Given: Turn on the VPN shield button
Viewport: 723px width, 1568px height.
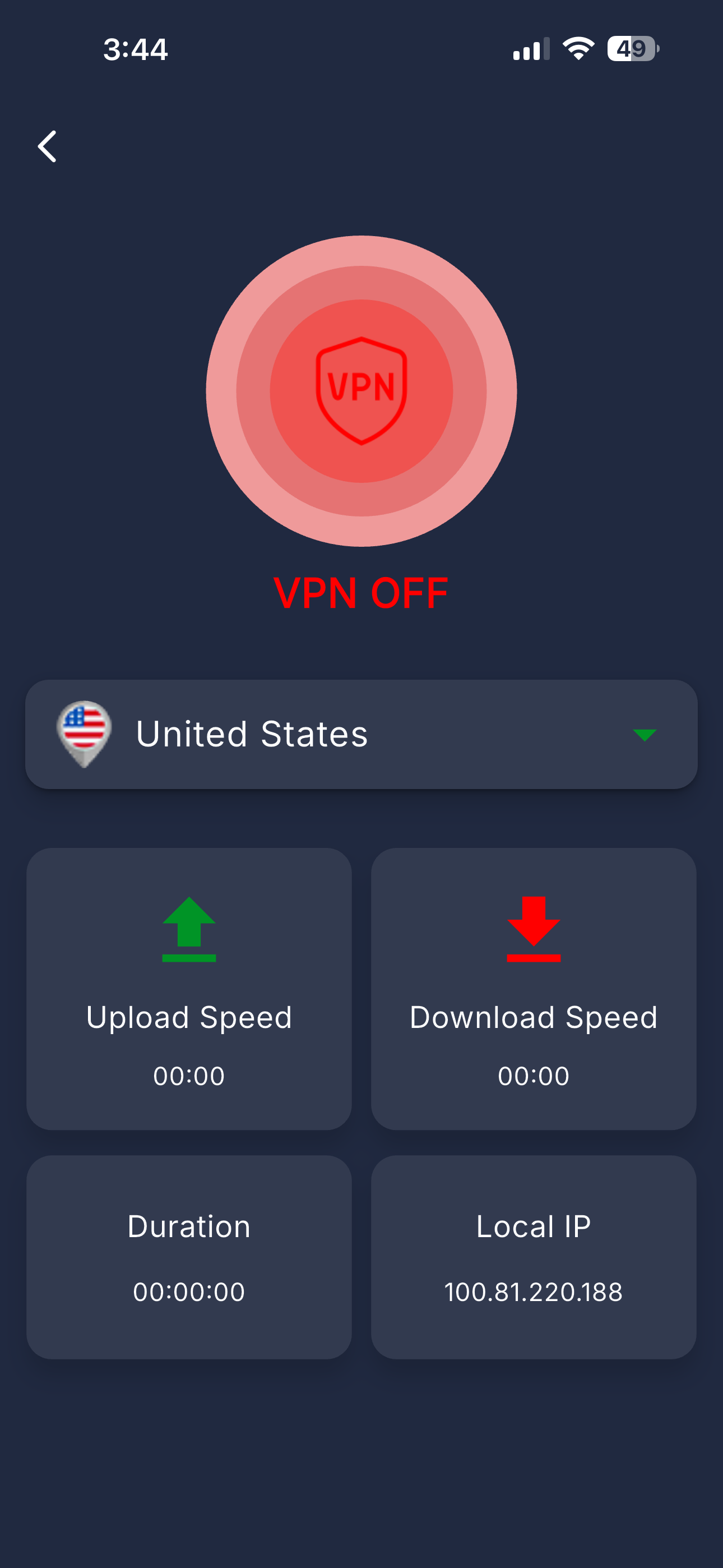Looking at the screenshot, I should tap(361, 391).
